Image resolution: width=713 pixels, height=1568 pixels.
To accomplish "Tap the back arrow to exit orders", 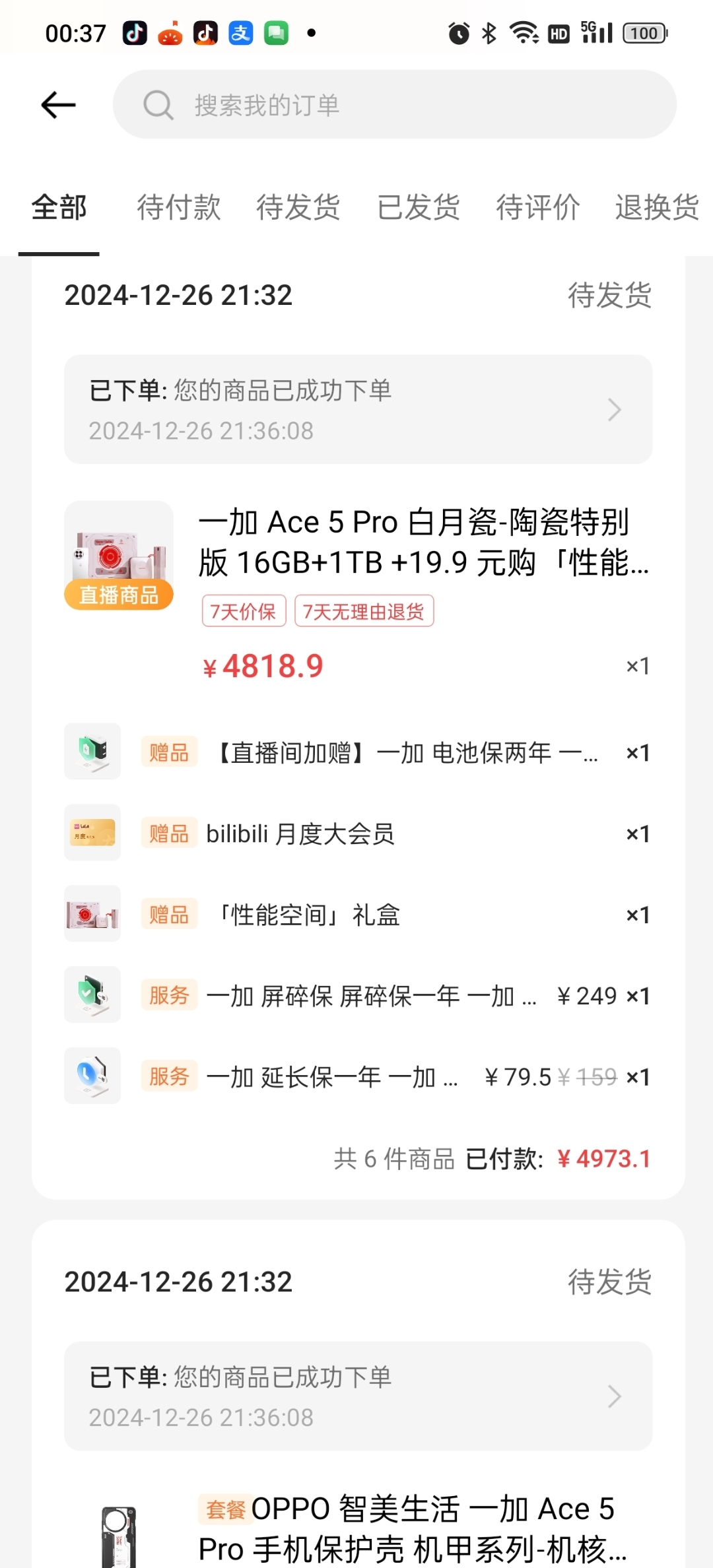I will [x=58, y=105].
